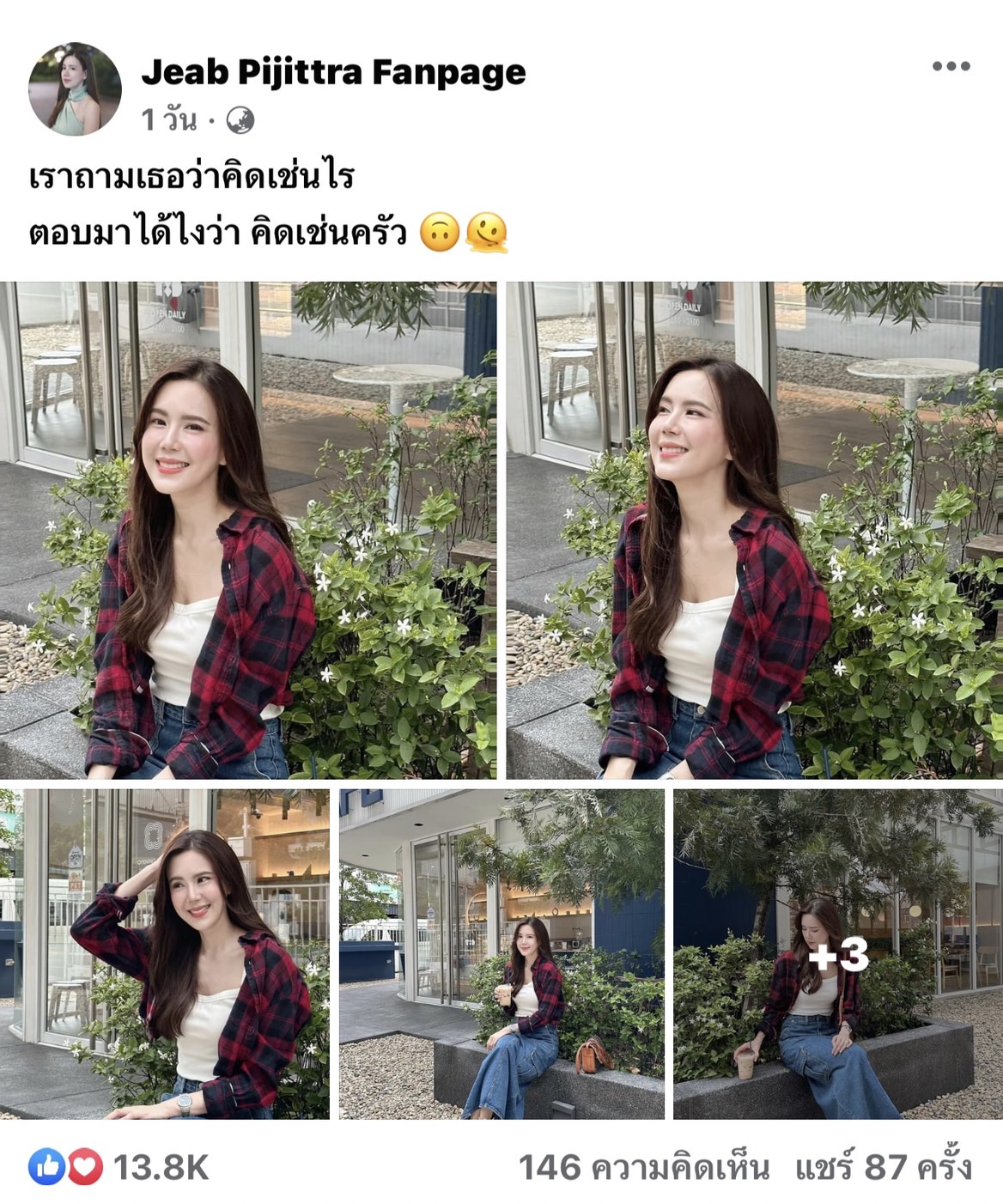Screen dimensions: 1003x1204
Task: View the 13.8K reactions list
Action: pyautogui.click(x=120, y=1167)
